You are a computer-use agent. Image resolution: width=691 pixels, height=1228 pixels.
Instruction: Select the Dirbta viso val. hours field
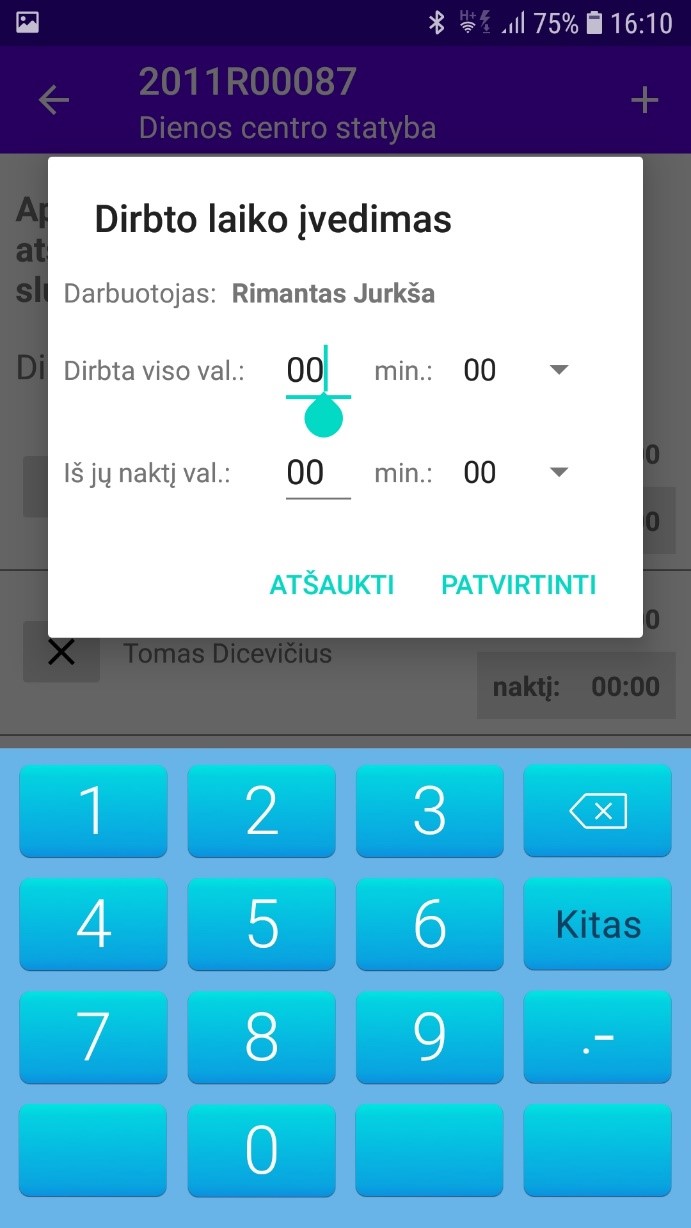(x=318, y=371)
